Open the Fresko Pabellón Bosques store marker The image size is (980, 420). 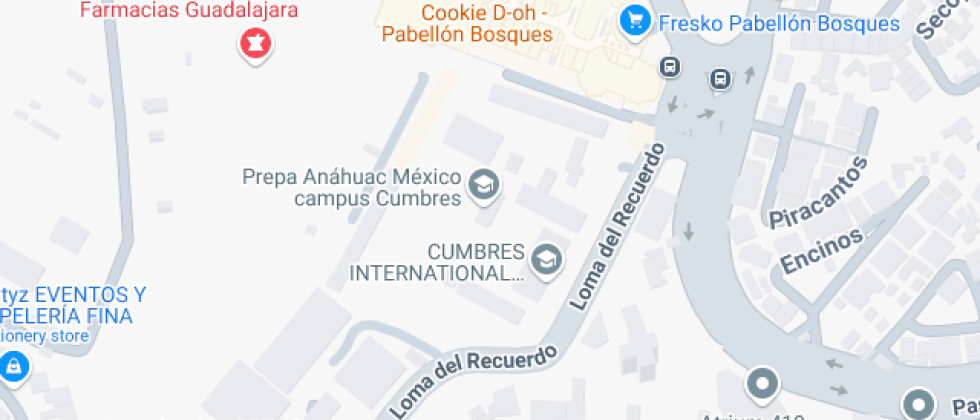tap(633, 20)
